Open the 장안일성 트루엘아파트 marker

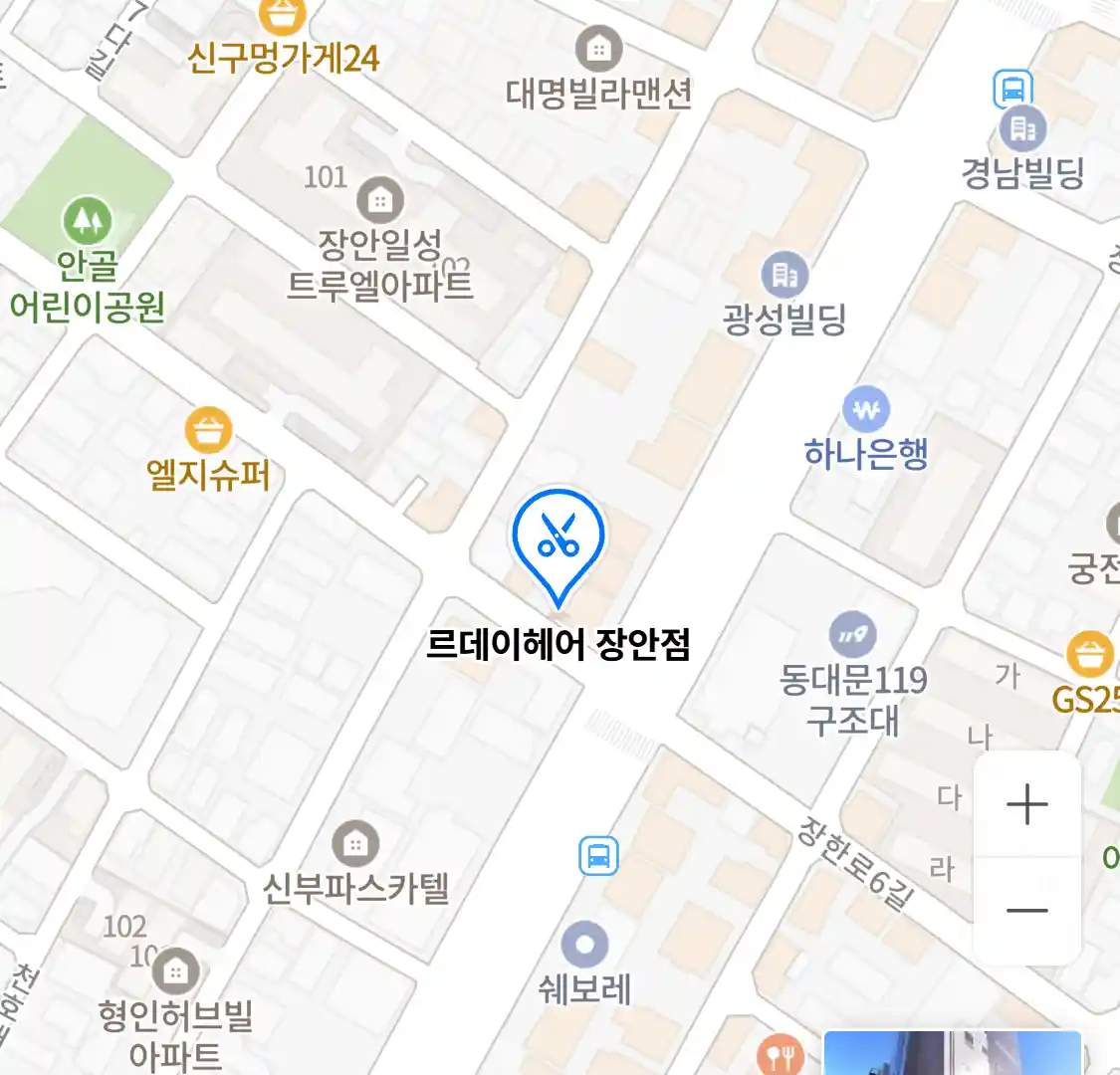coord(379,200)
